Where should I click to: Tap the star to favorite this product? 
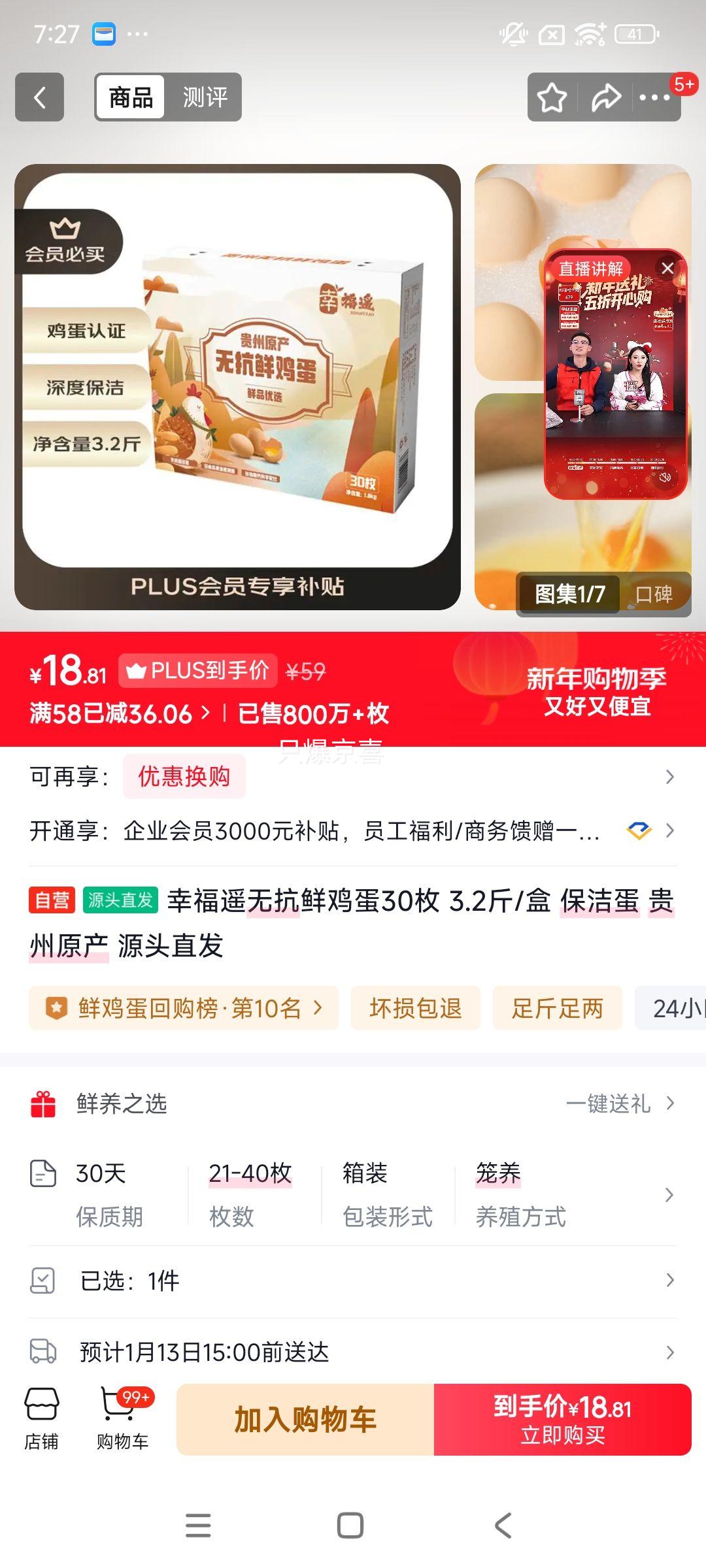pyautogui.click(x=551, y=97)
